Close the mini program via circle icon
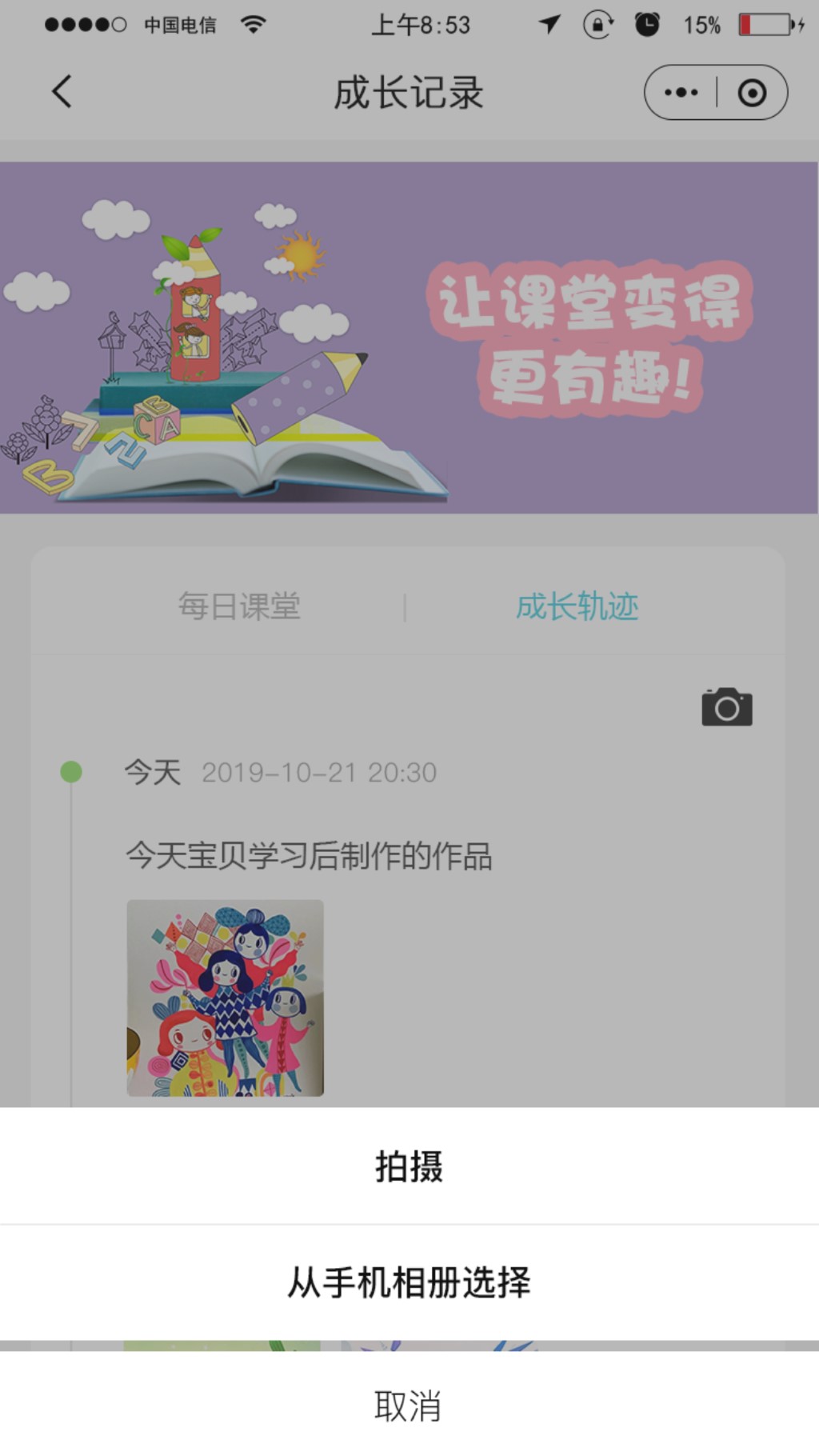The height and width of the screenshot is (1456, 819). (752, 93)
